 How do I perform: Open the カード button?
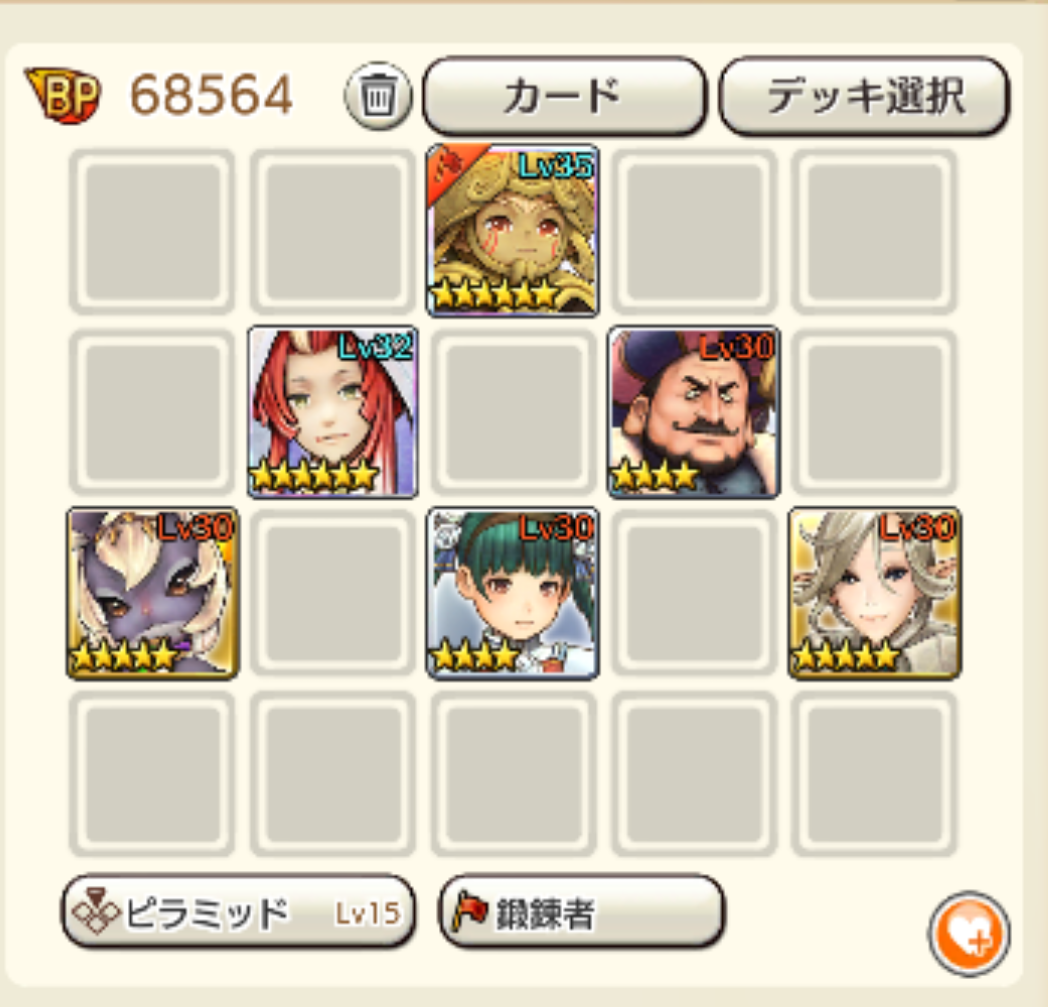pos(564,96)
